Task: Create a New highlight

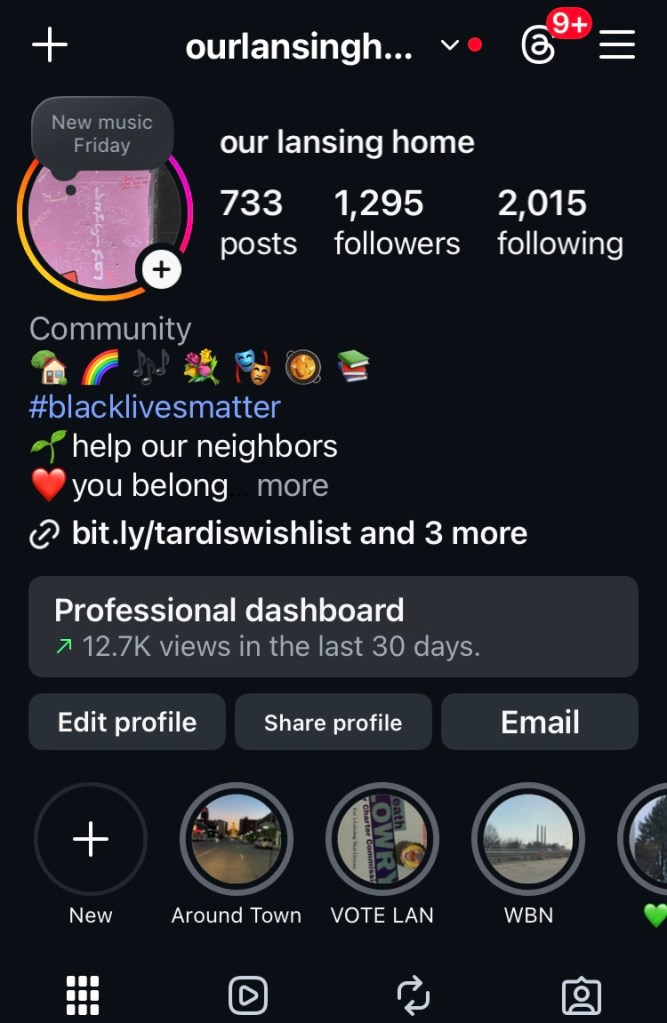Action: tap(90, 839)
